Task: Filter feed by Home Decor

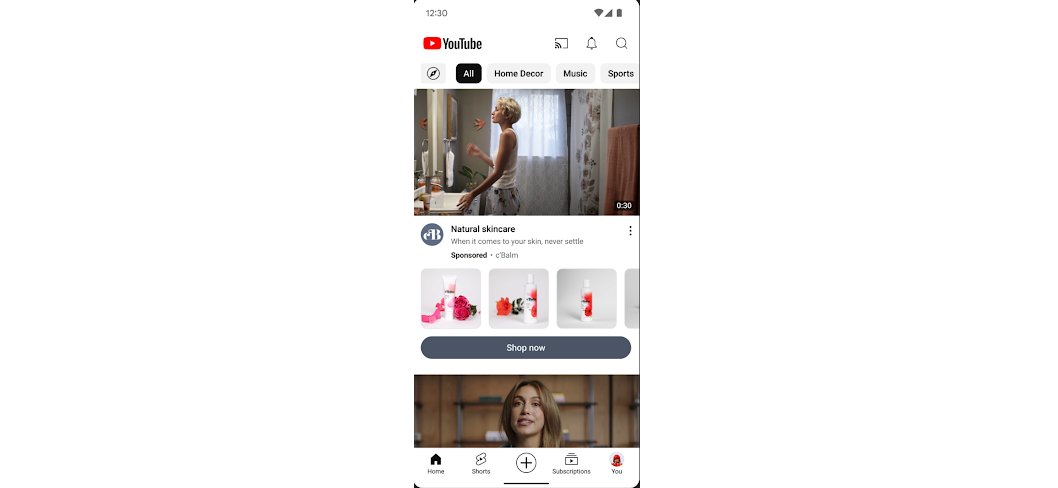Action: pos(518,73)
